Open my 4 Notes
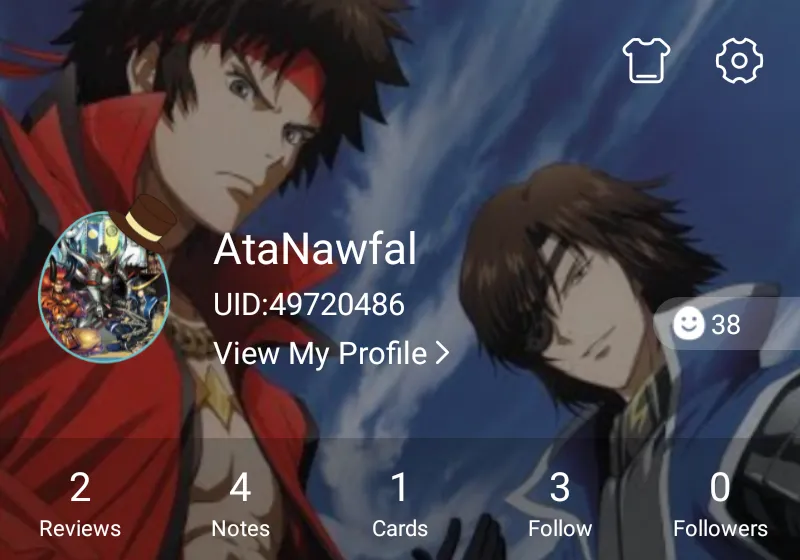 [240, 505]
